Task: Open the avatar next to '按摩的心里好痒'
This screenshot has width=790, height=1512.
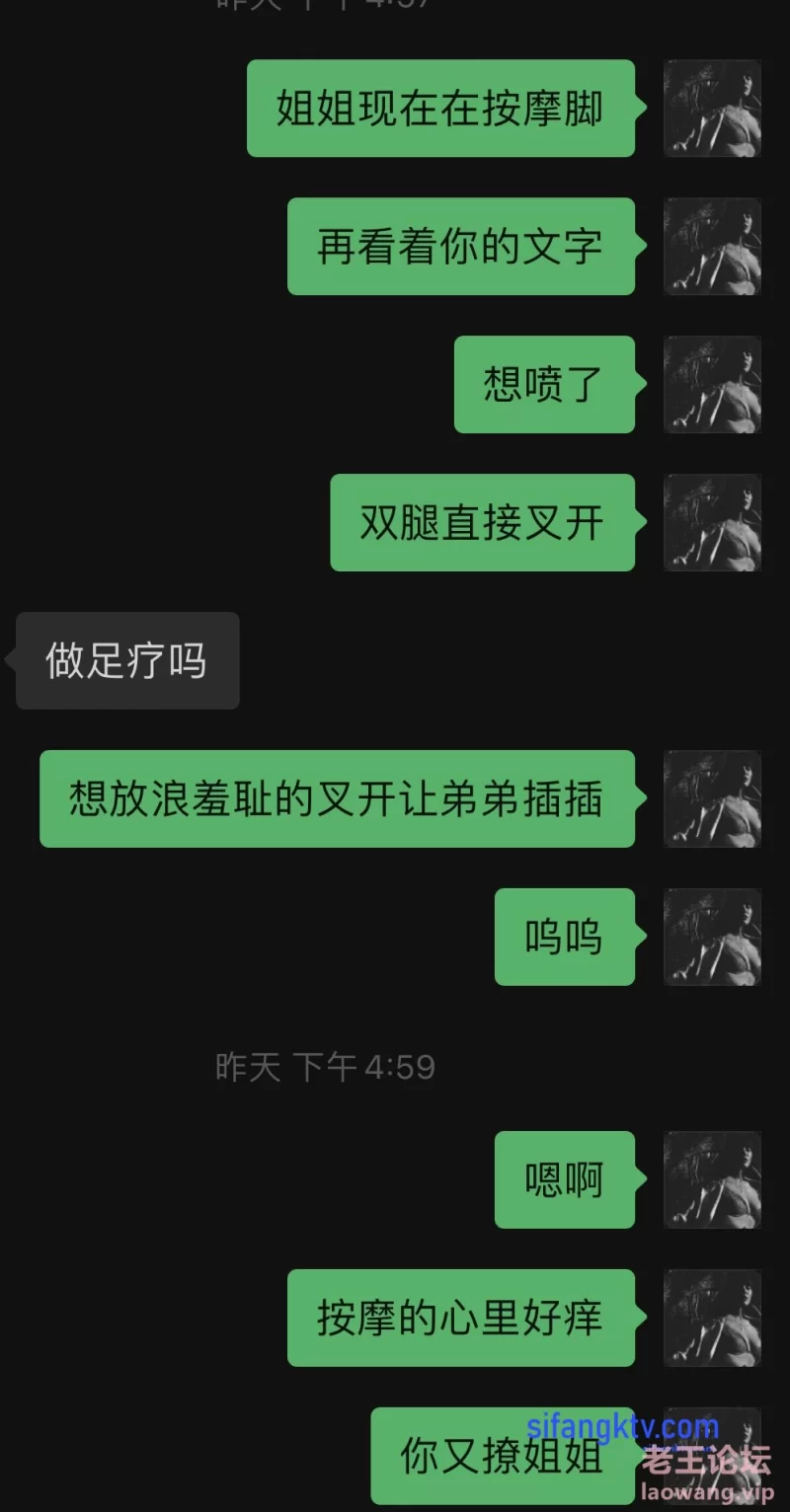Action: coord(712,1319)
